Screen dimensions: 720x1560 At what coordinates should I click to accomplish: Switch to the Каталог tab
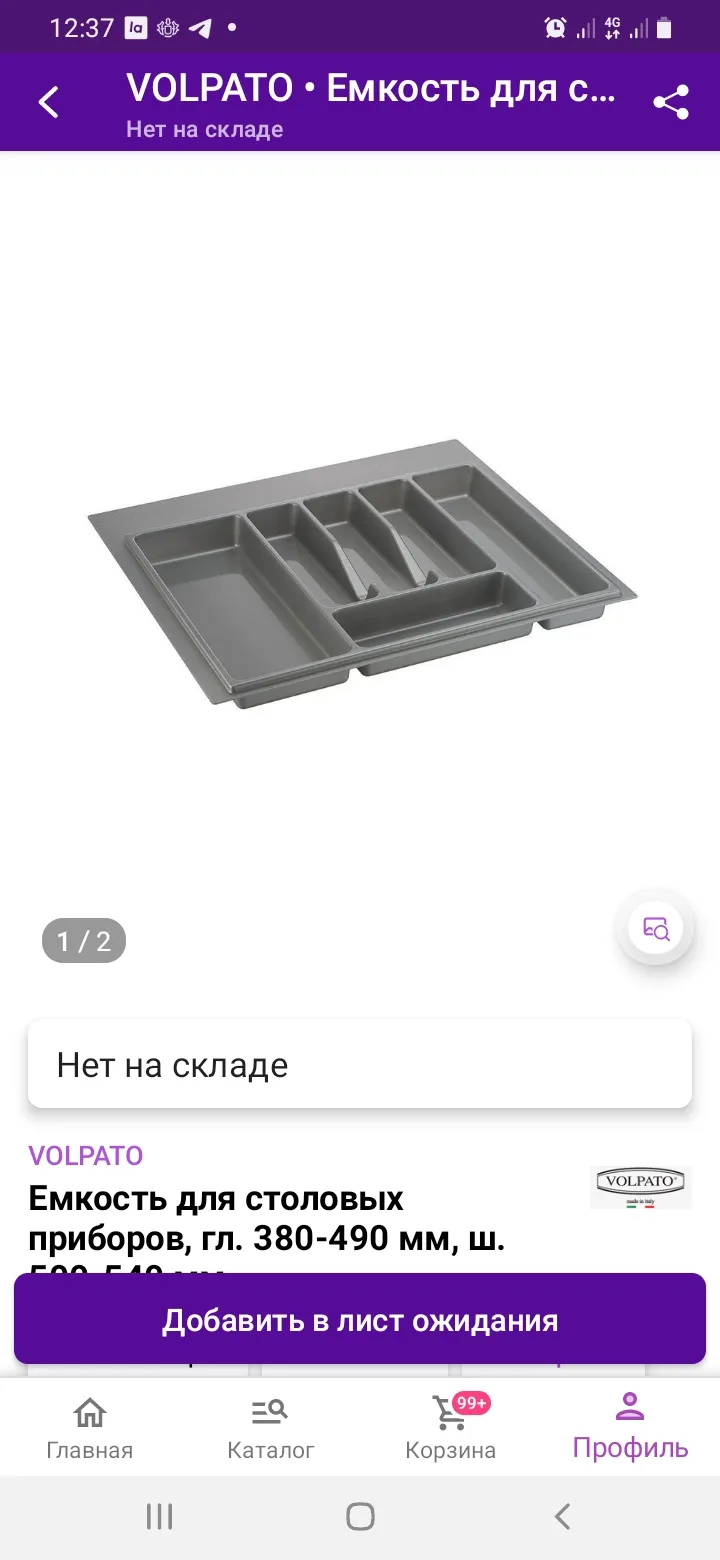(270, 1428)
